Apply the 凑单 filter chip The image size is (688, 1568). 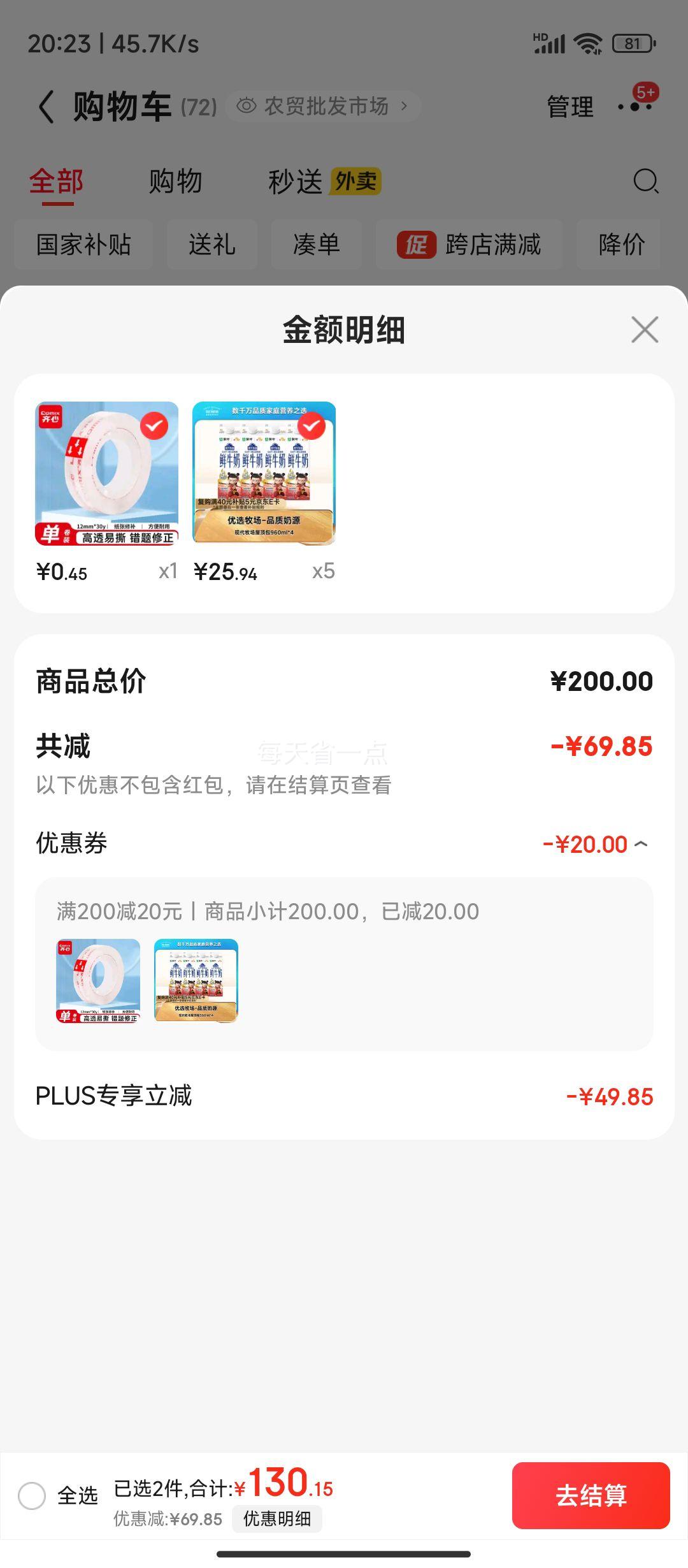[316, 244]
